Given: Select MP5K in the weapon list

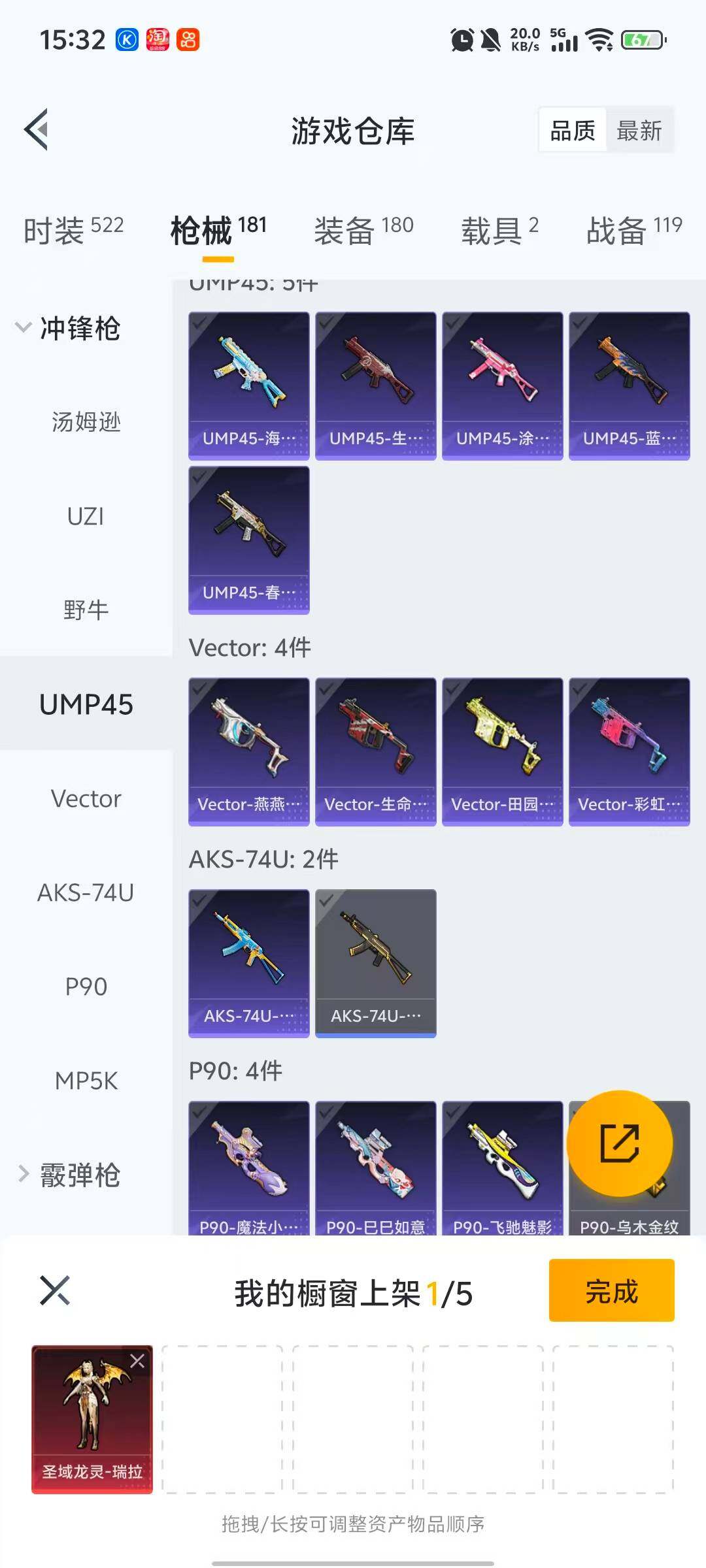Looking at the screenshot, I should (x=86, y=1081).
